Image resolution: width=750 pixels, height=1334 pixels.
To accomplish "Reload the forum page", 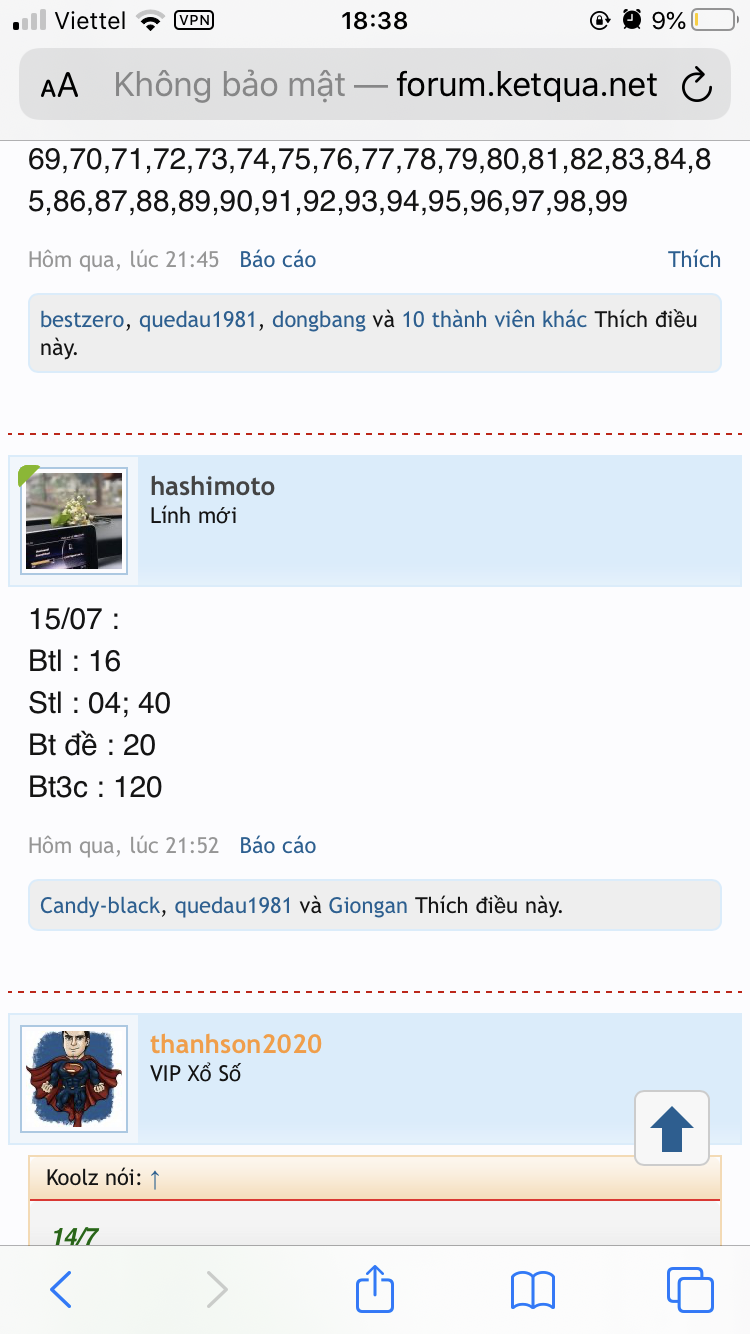I will [695, 85].
